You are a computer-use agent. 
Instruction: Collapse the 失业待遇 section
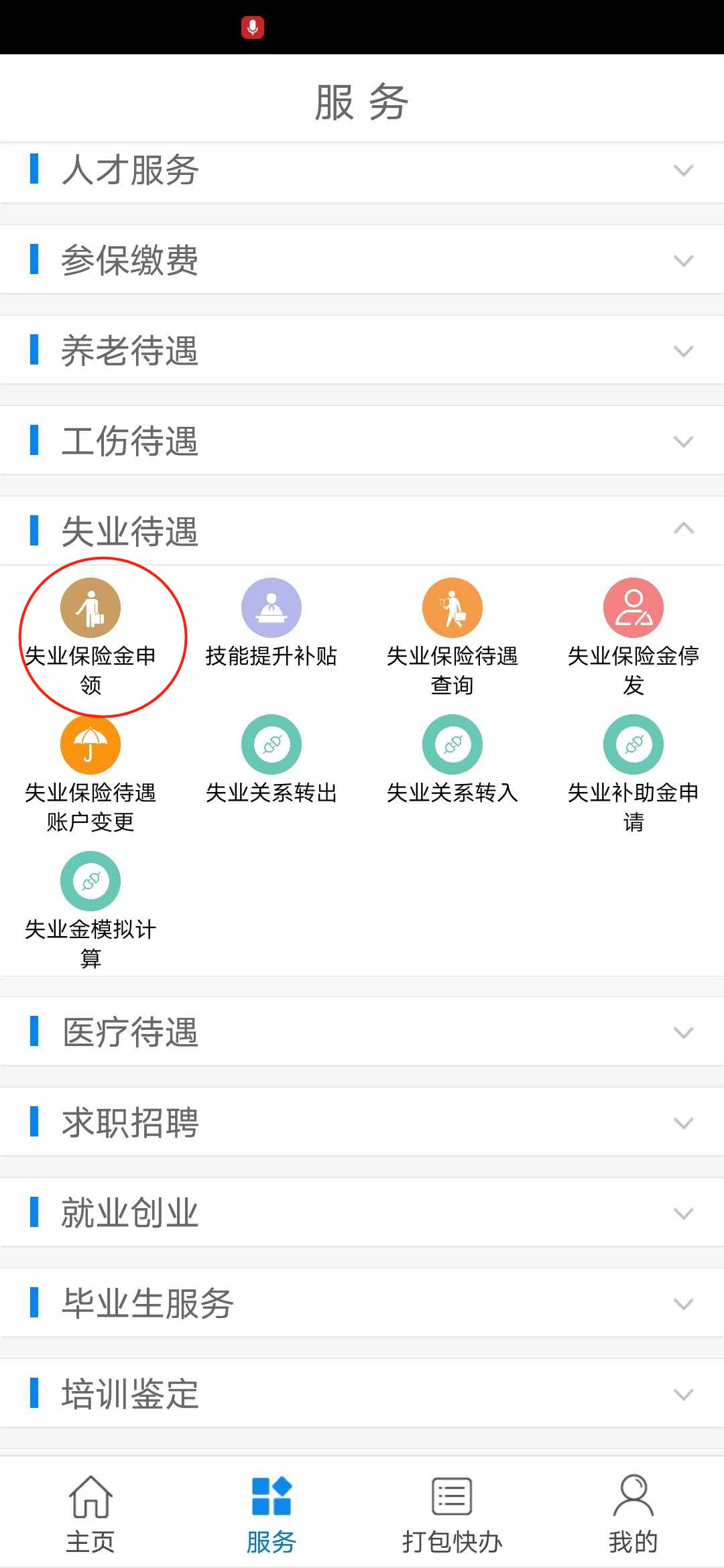[362, 531]
